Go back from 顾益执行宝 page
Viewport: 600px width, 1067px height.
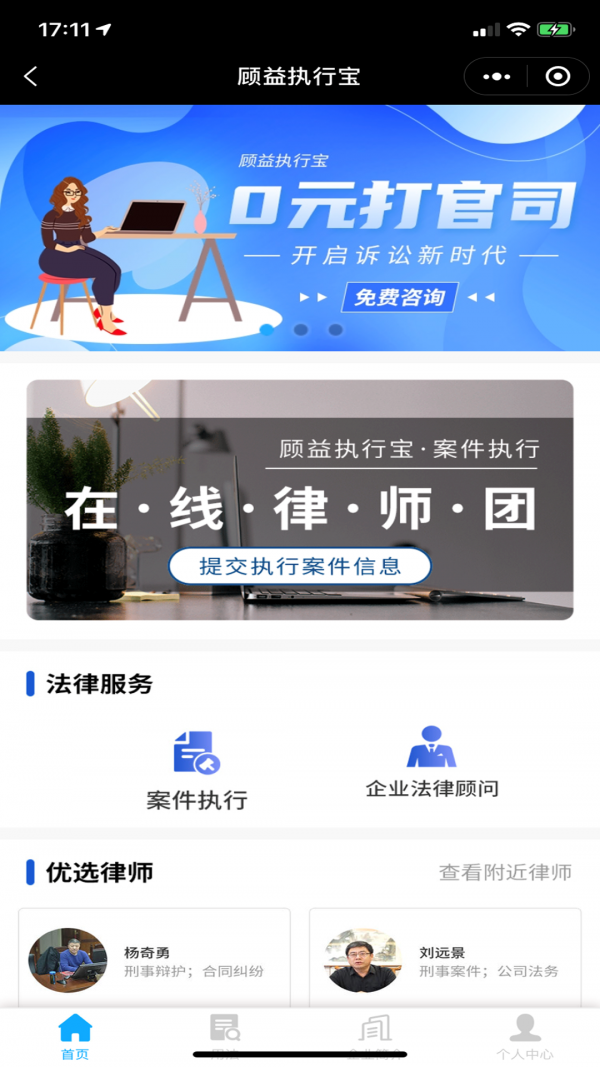pyautogui.click(x=30, y=77)
